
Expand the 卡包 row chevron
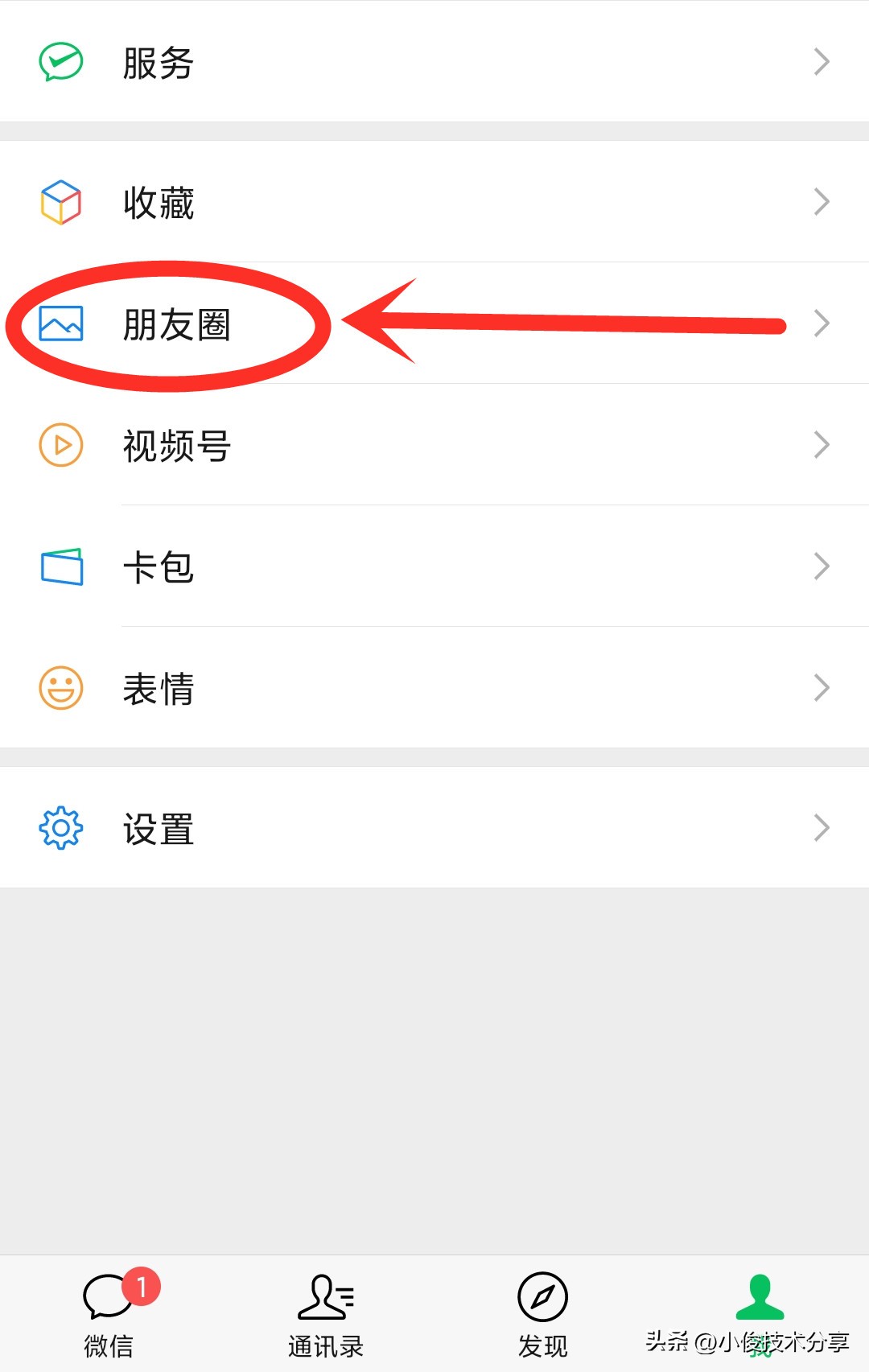[822, 566]
